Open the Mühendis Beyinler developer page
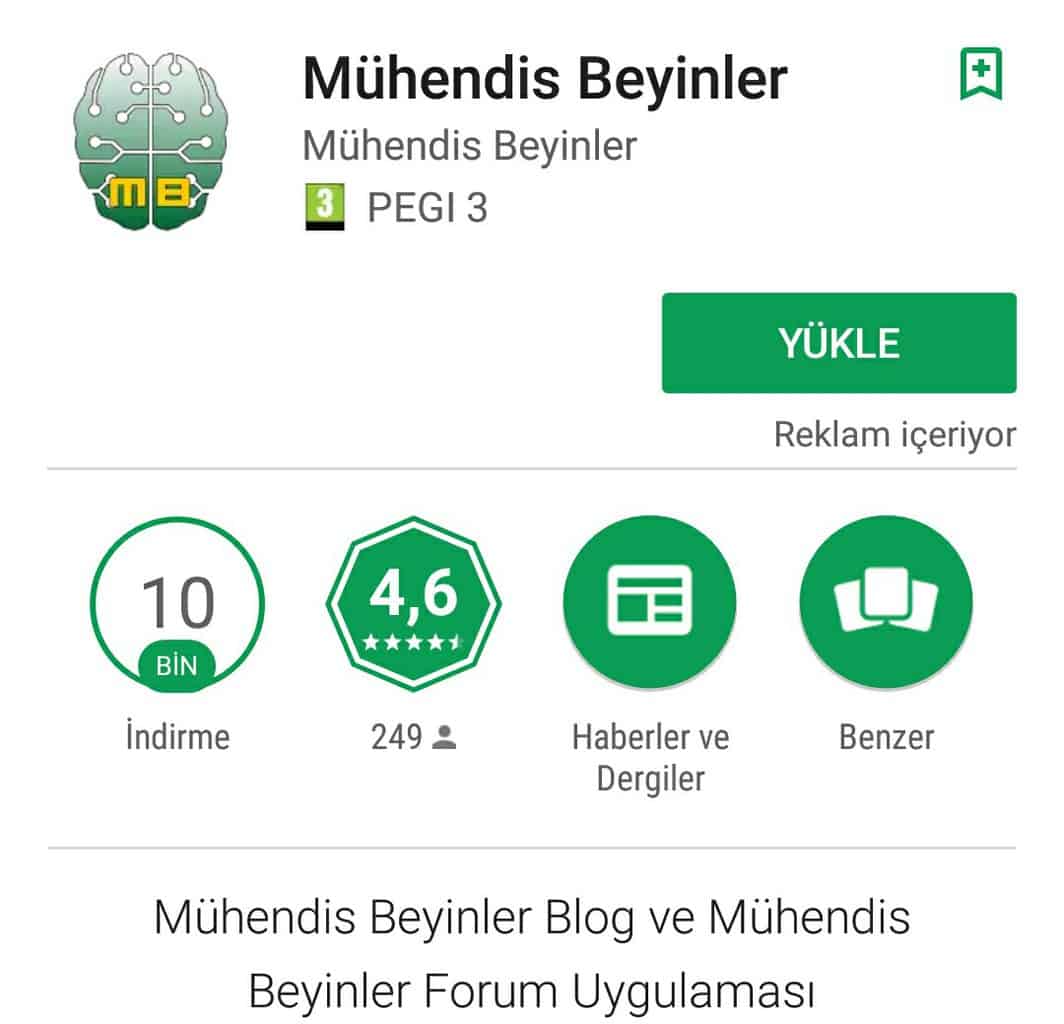Screen dimensions: 1064x1024 [469, 146]
